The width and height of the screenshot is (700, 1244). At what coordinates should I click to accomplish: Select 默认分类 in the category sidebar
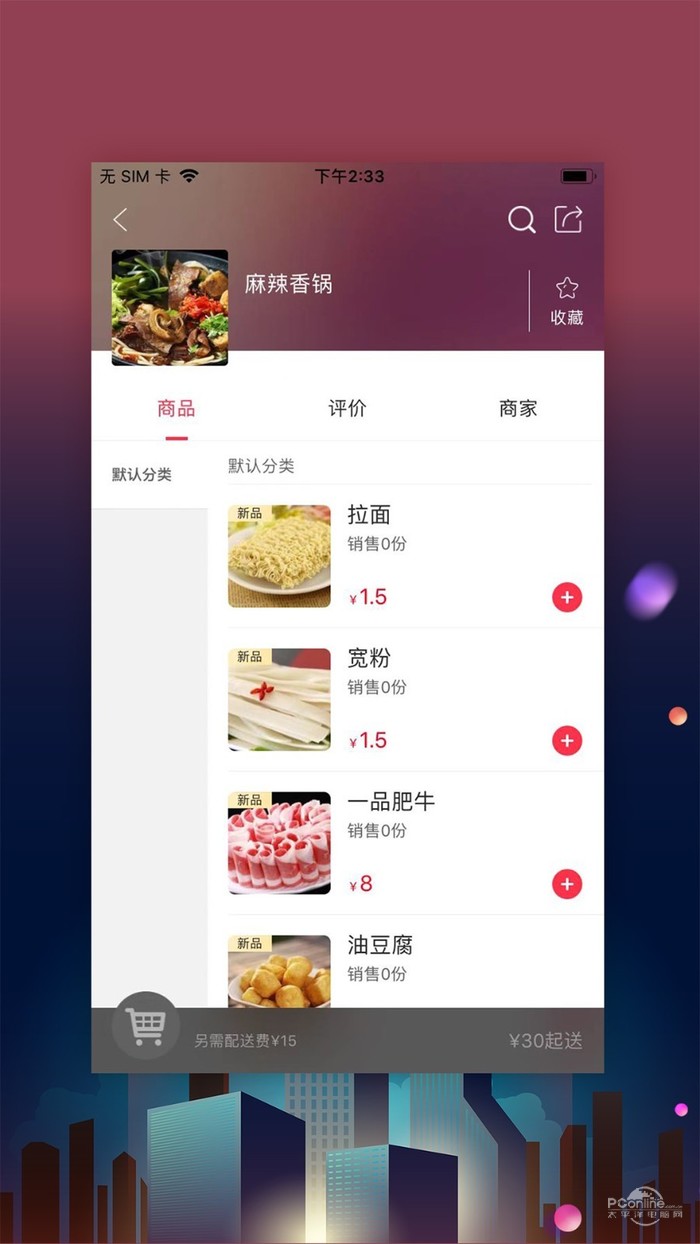142,475
